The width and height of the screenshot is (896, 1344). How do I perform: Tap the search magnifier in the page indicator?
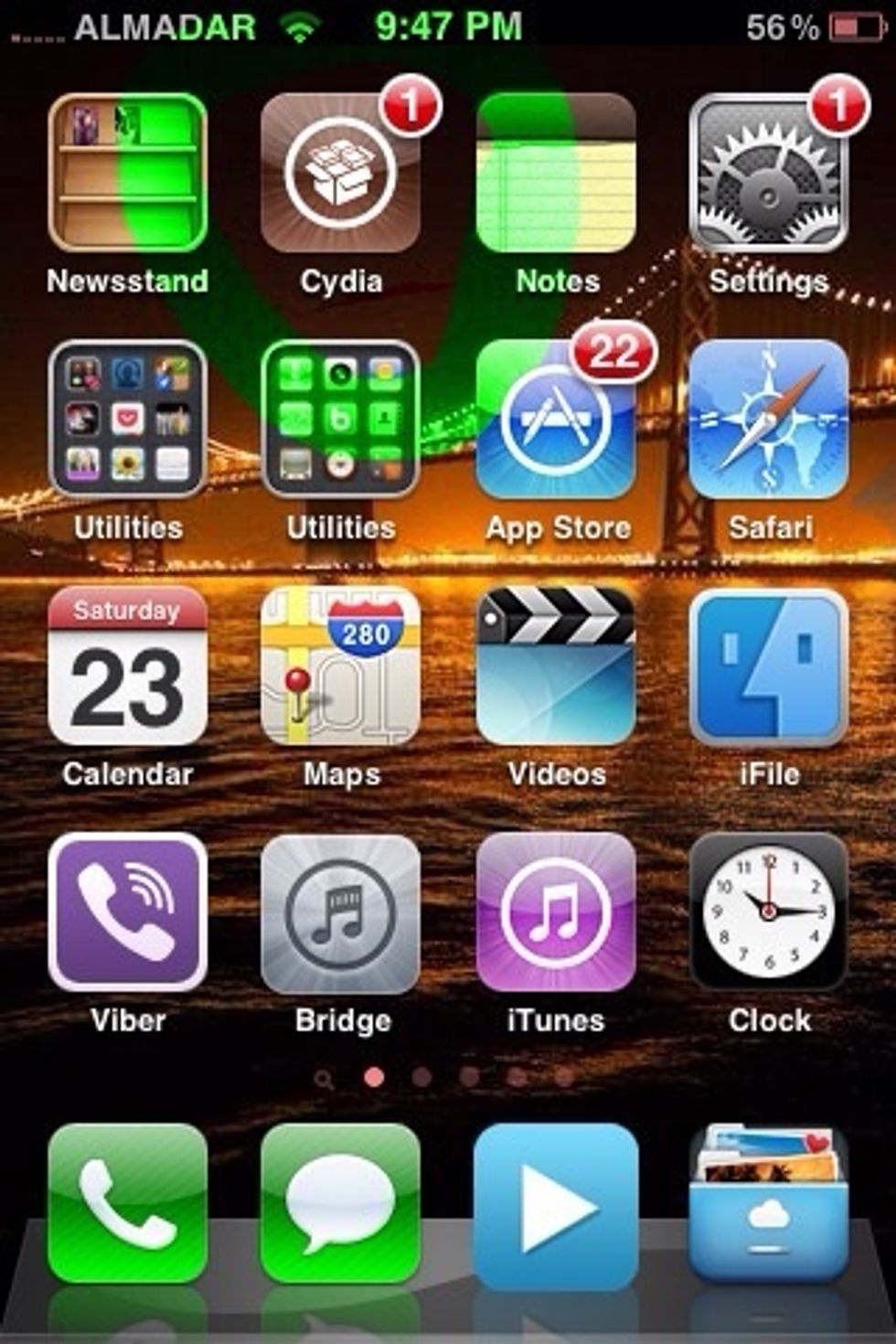click(x=323, y=1080)
